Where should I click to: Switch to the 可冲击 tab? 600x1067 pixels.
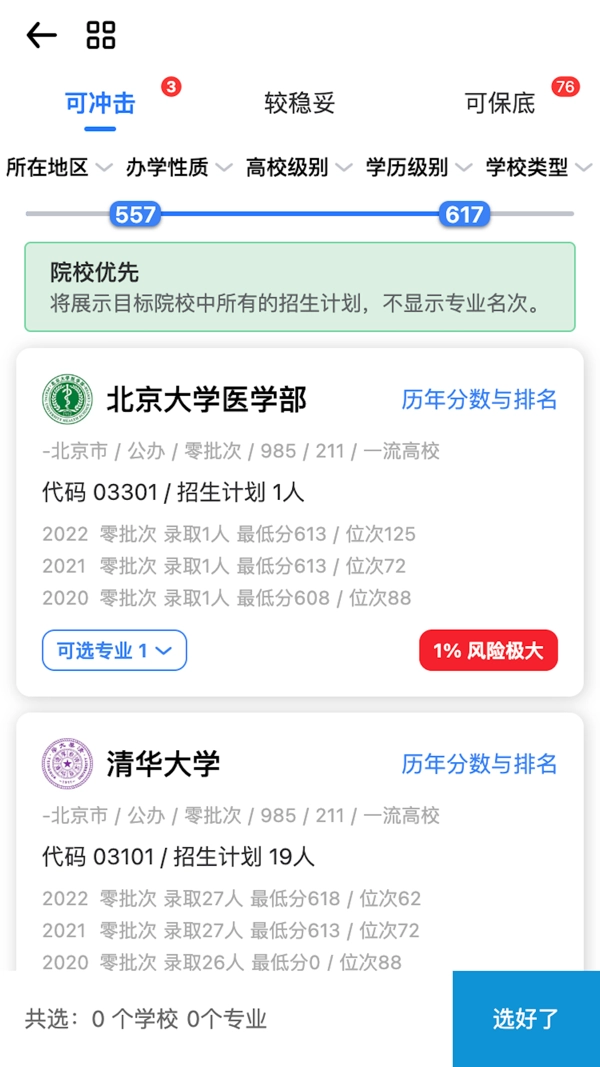coord(100,103)
